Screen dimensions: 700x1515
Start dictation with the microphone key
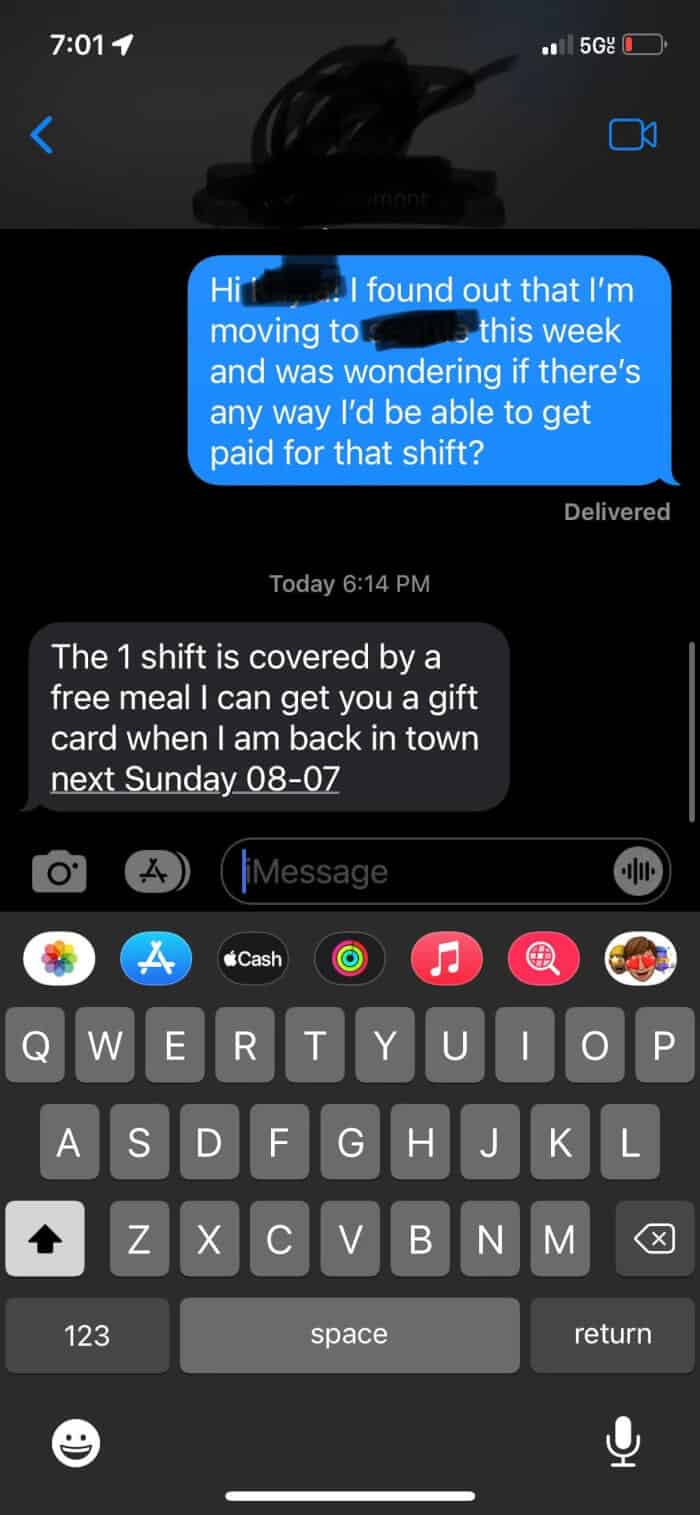tap(622, 1442)
